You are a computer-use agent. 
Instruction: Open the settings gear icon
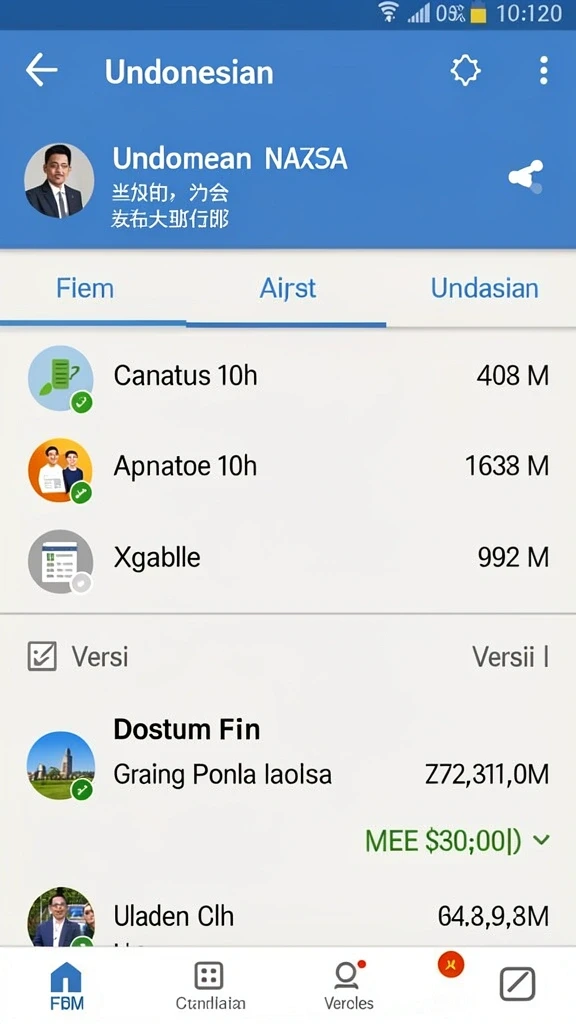(x=466, y=70)
